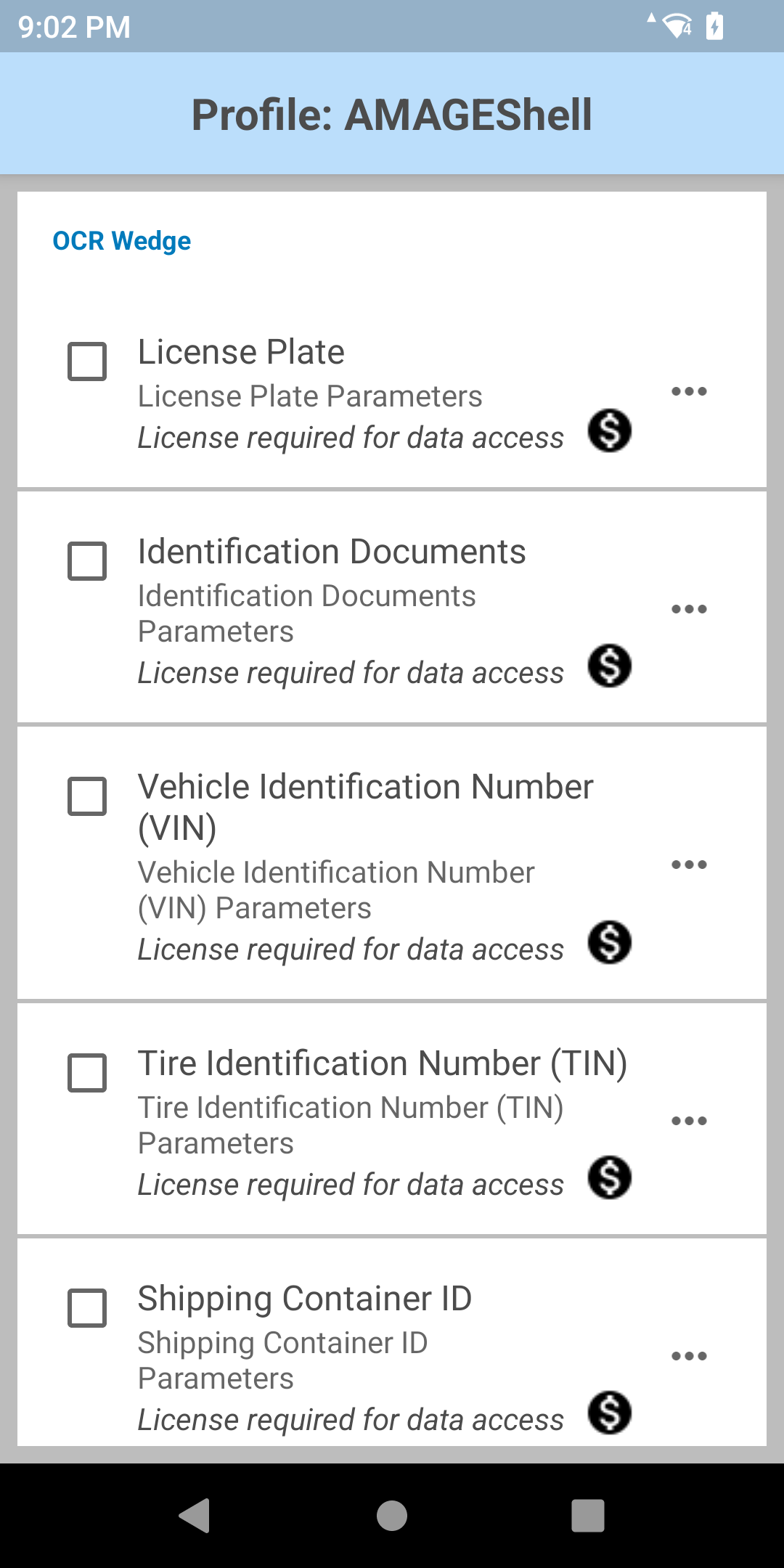Go back using the system back button
784x1568 pixels.
click(195, 1516)
